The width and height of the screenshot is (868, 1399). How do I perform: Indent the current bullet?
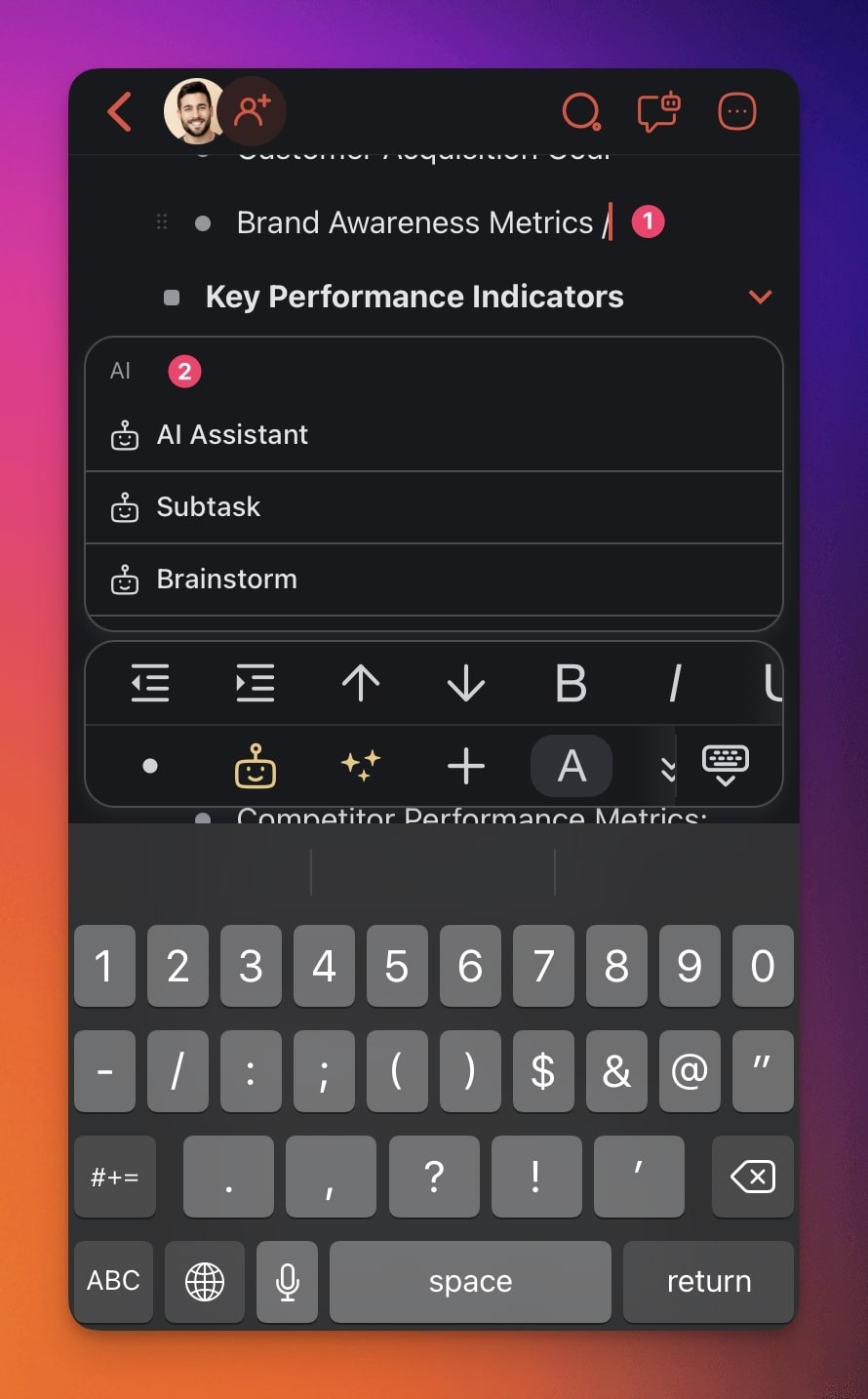pyautogui.click(x=256, y=683)
